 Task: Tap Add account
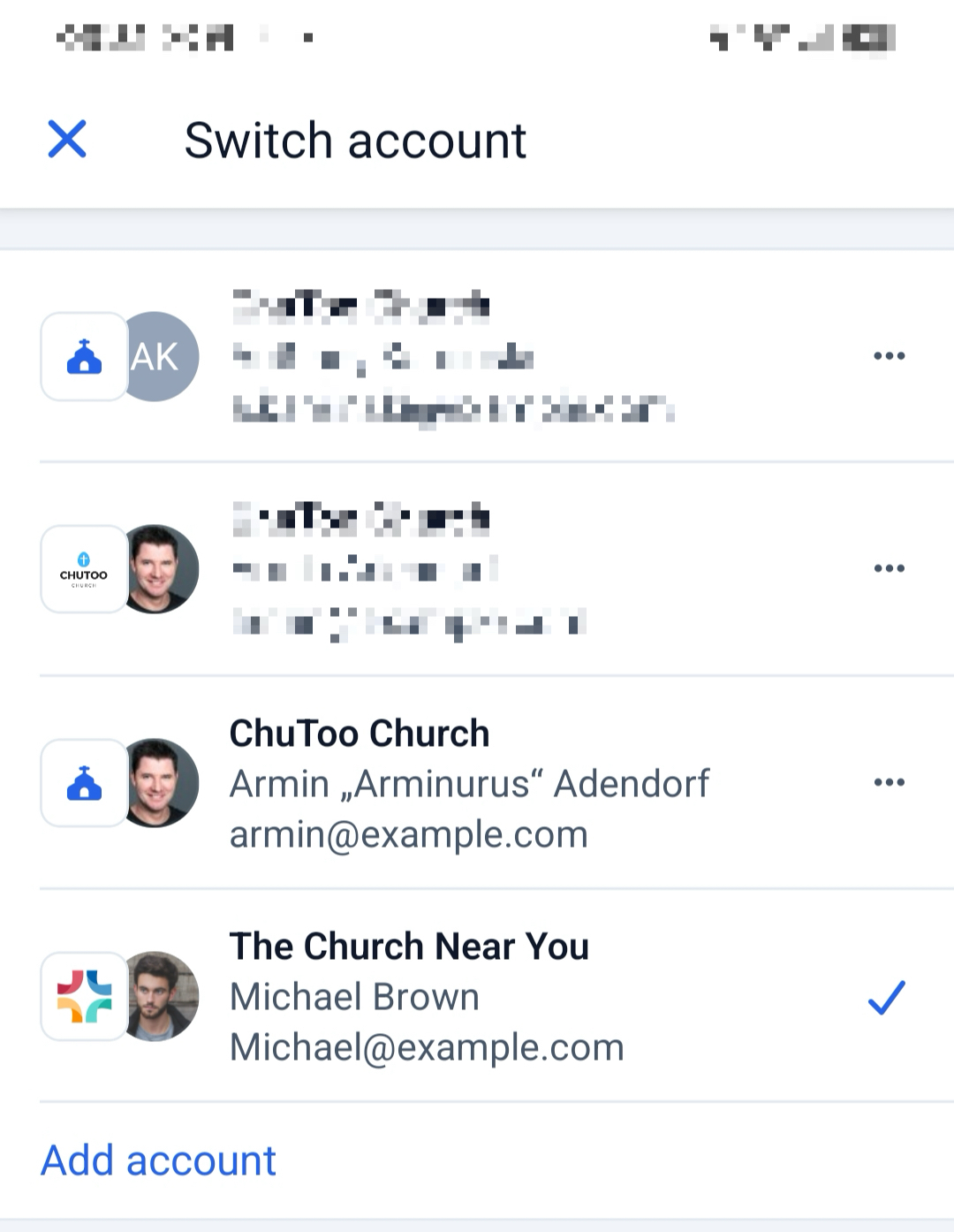(159, 1160)
